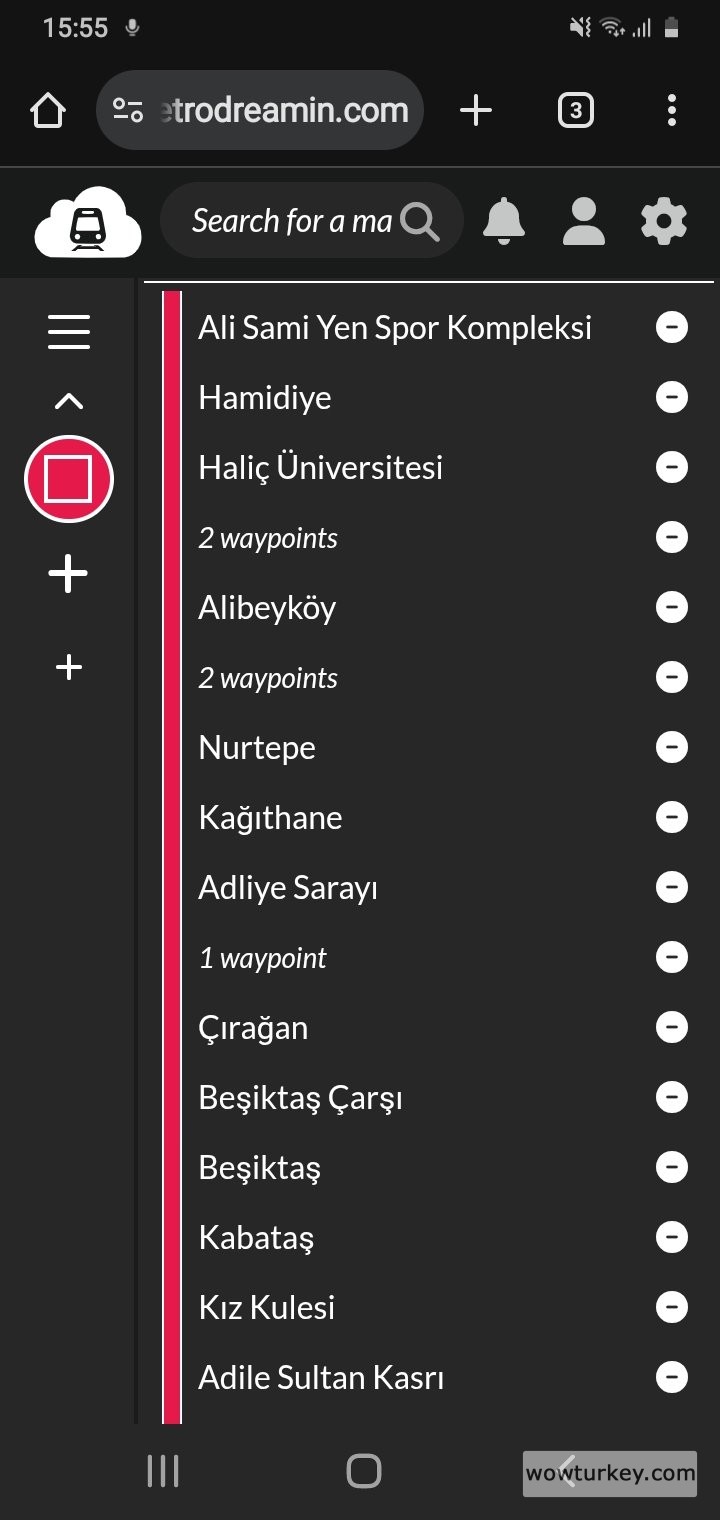Open the browser overflow menu
Viewport: 720px width, 1520px height.
pos(671,110)
